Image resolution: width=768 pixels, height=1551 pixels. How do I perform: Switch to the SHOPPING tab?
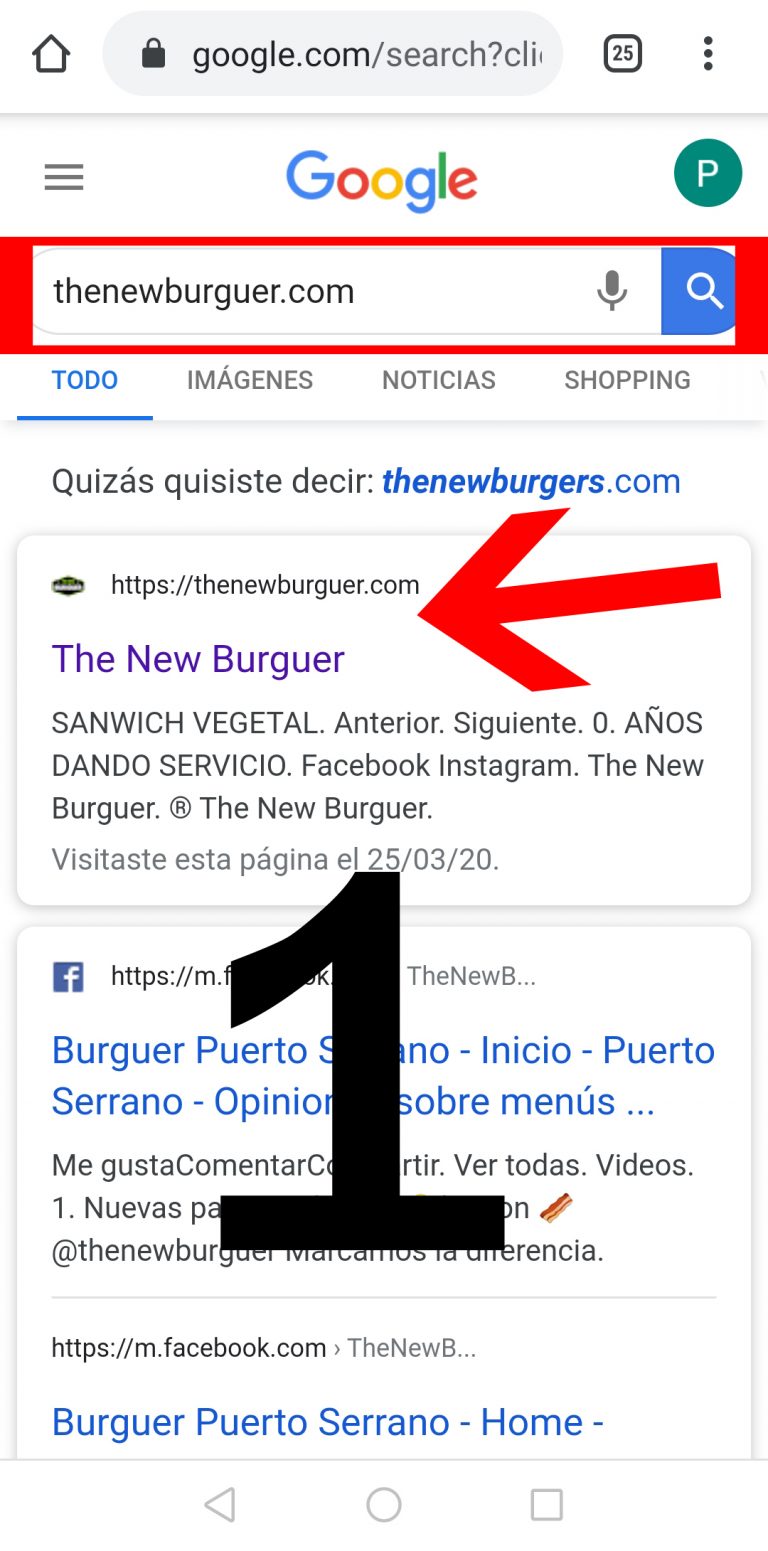pos(627,380)
